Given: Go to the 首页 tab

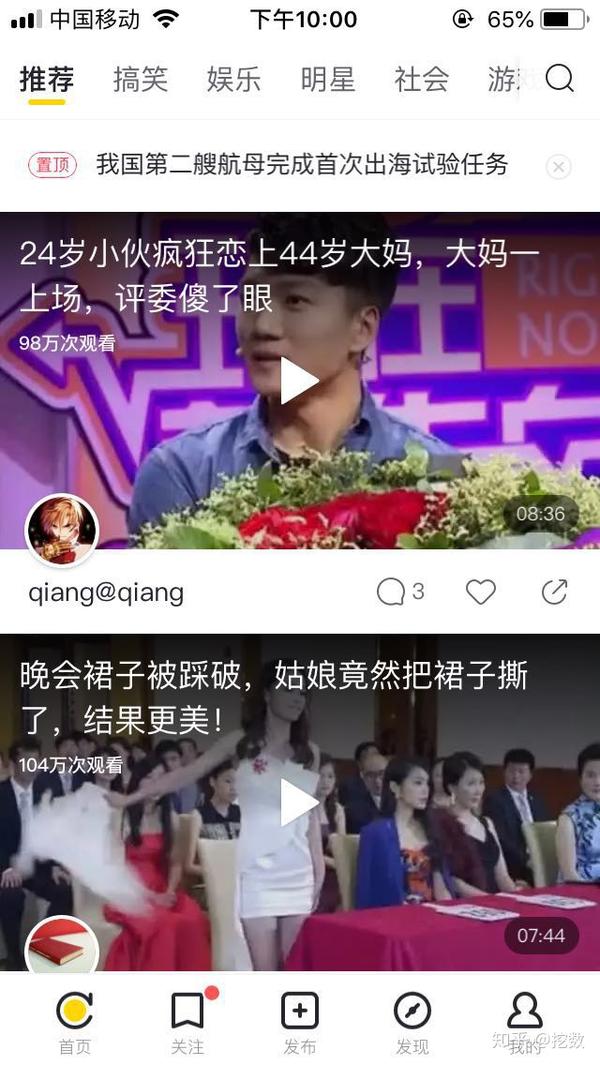Looking at the screenshot, I should click(x=74, y=1021).
